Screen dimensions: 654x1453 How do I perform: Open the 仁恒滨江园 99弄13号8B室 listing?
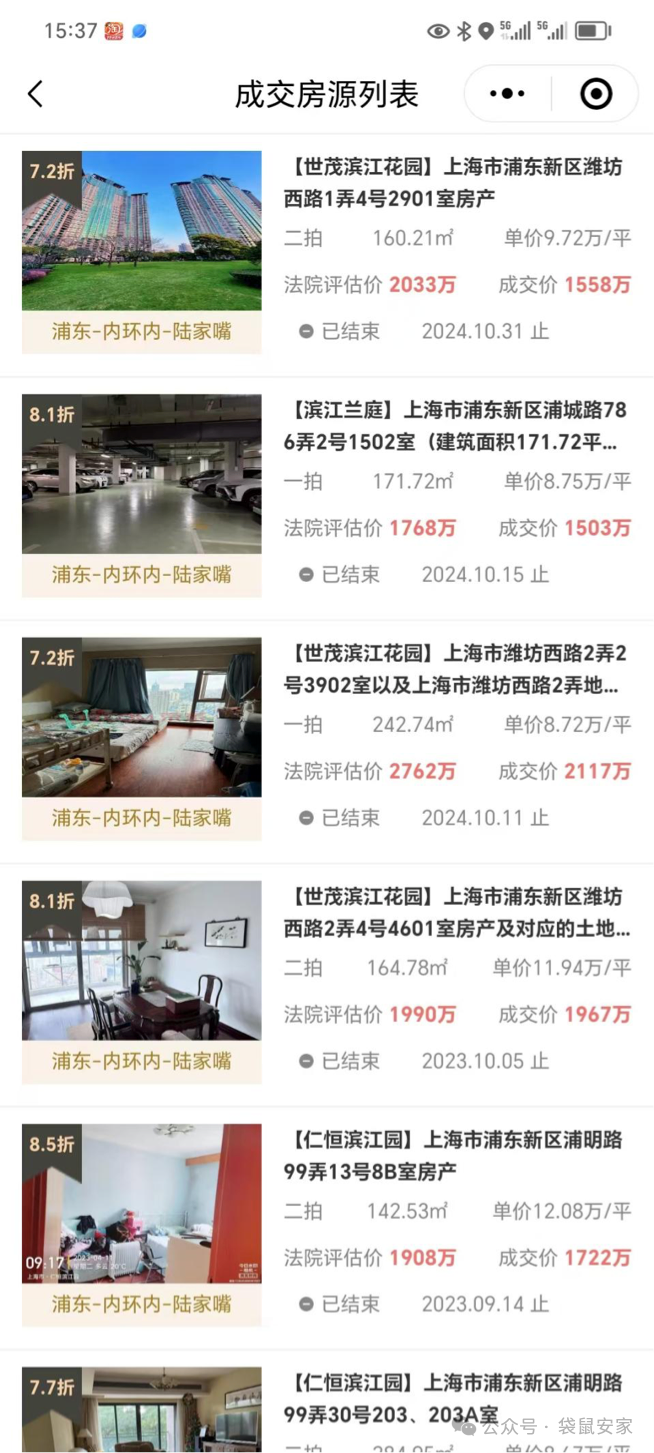click(x=456, y=1155)
